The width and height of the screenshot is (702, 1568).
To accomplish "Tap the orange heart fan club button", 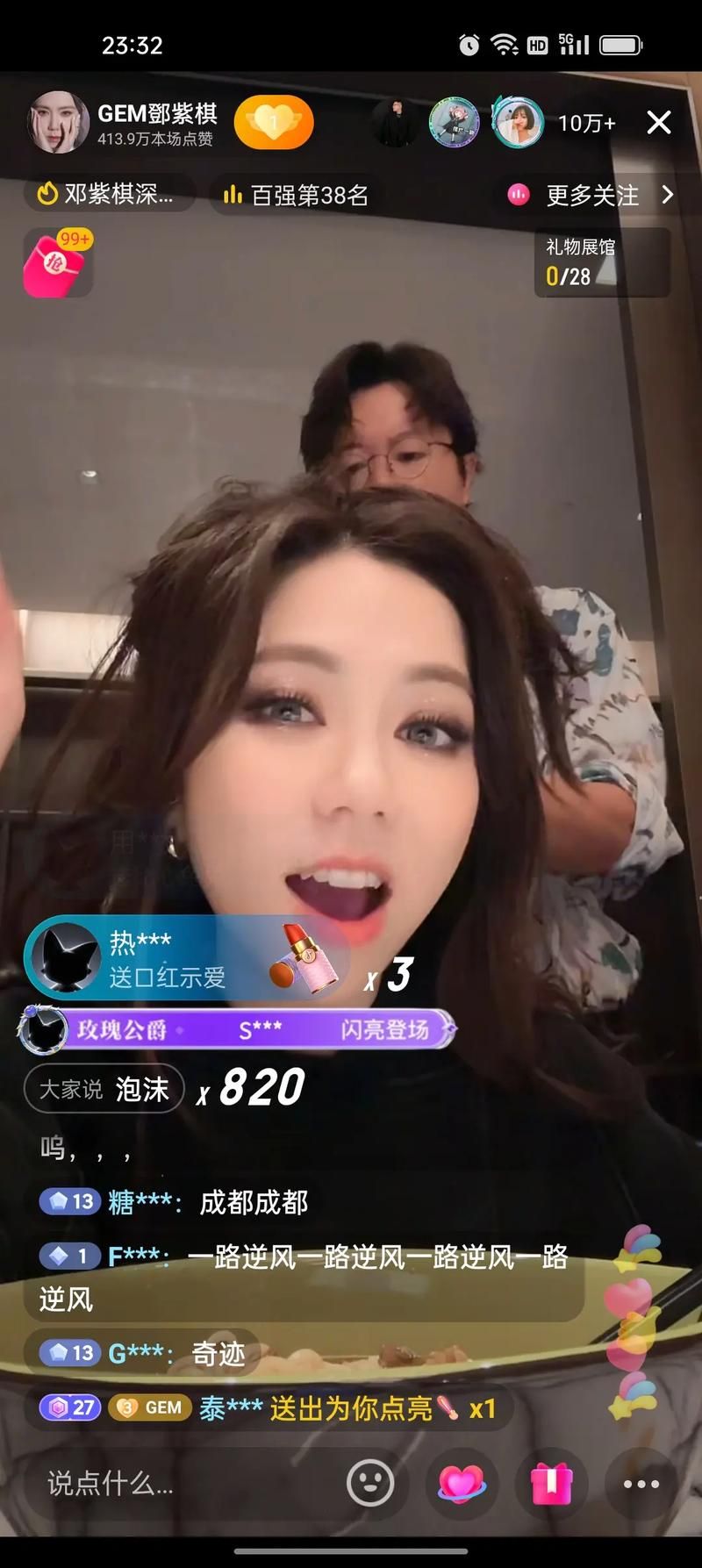I will [x=274, y=123].
